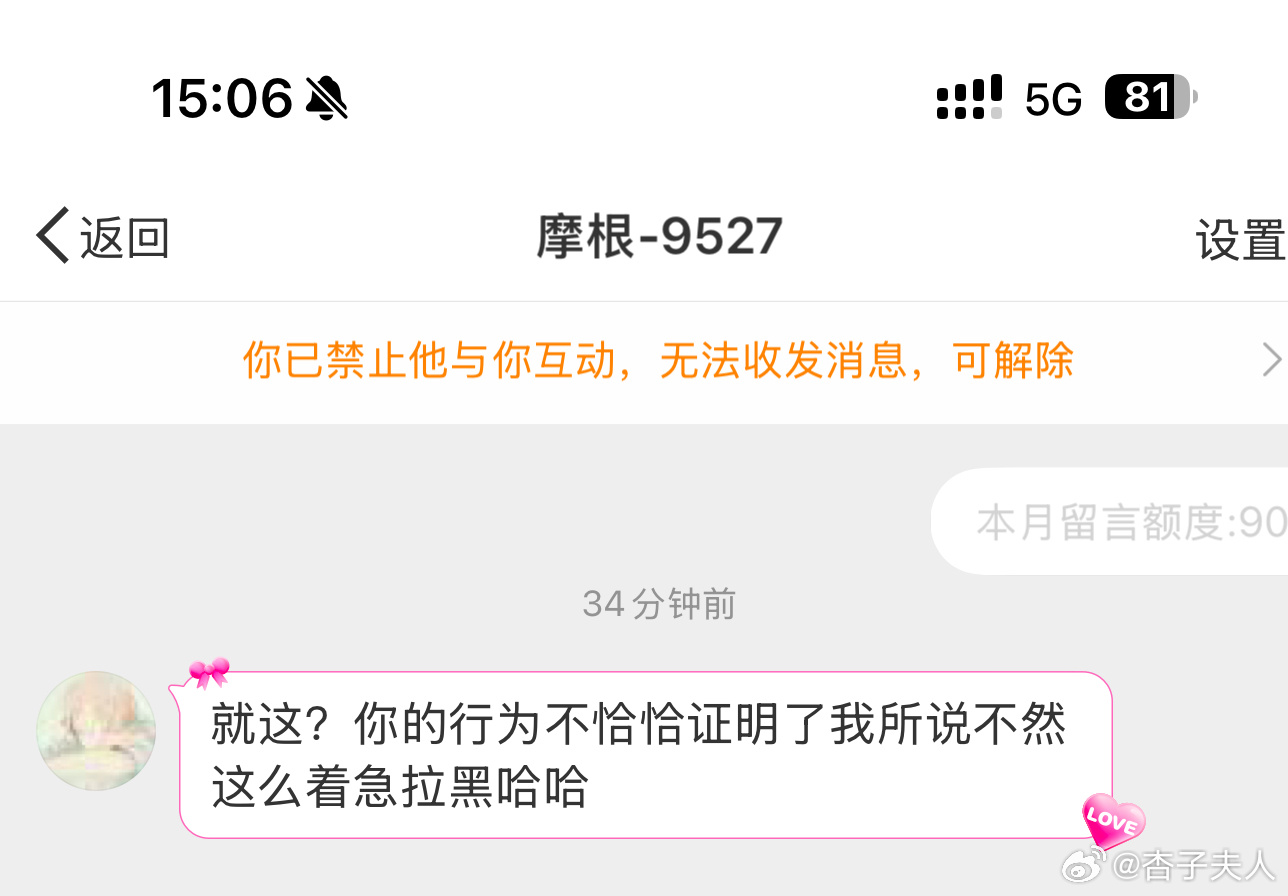This screenshot has height=896, width=1288.
Task: View the sender's profile via avatar
Action: pyautogui.click(x=96, y=730)
